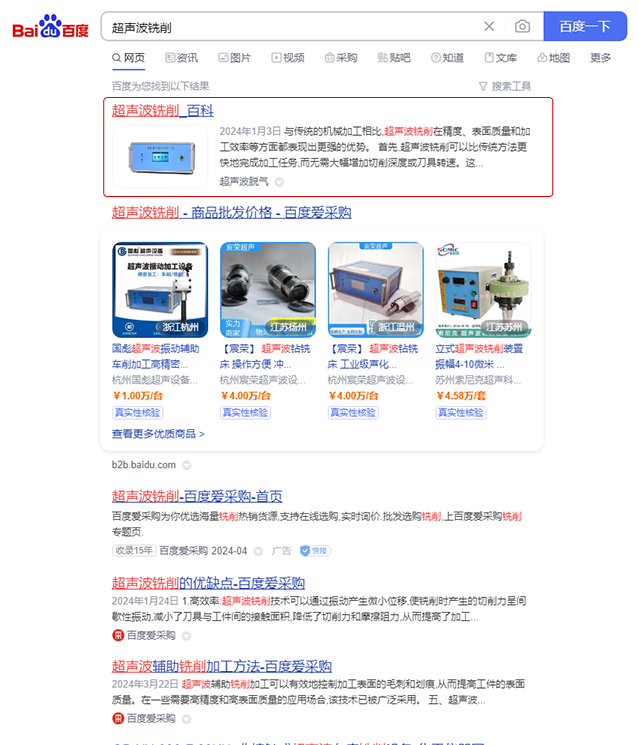Open 超声波铣削 - 商品批发价格 - 百度爱采购 link
The height and width of the screenshot is (745, 639).
tap(231, 212)
